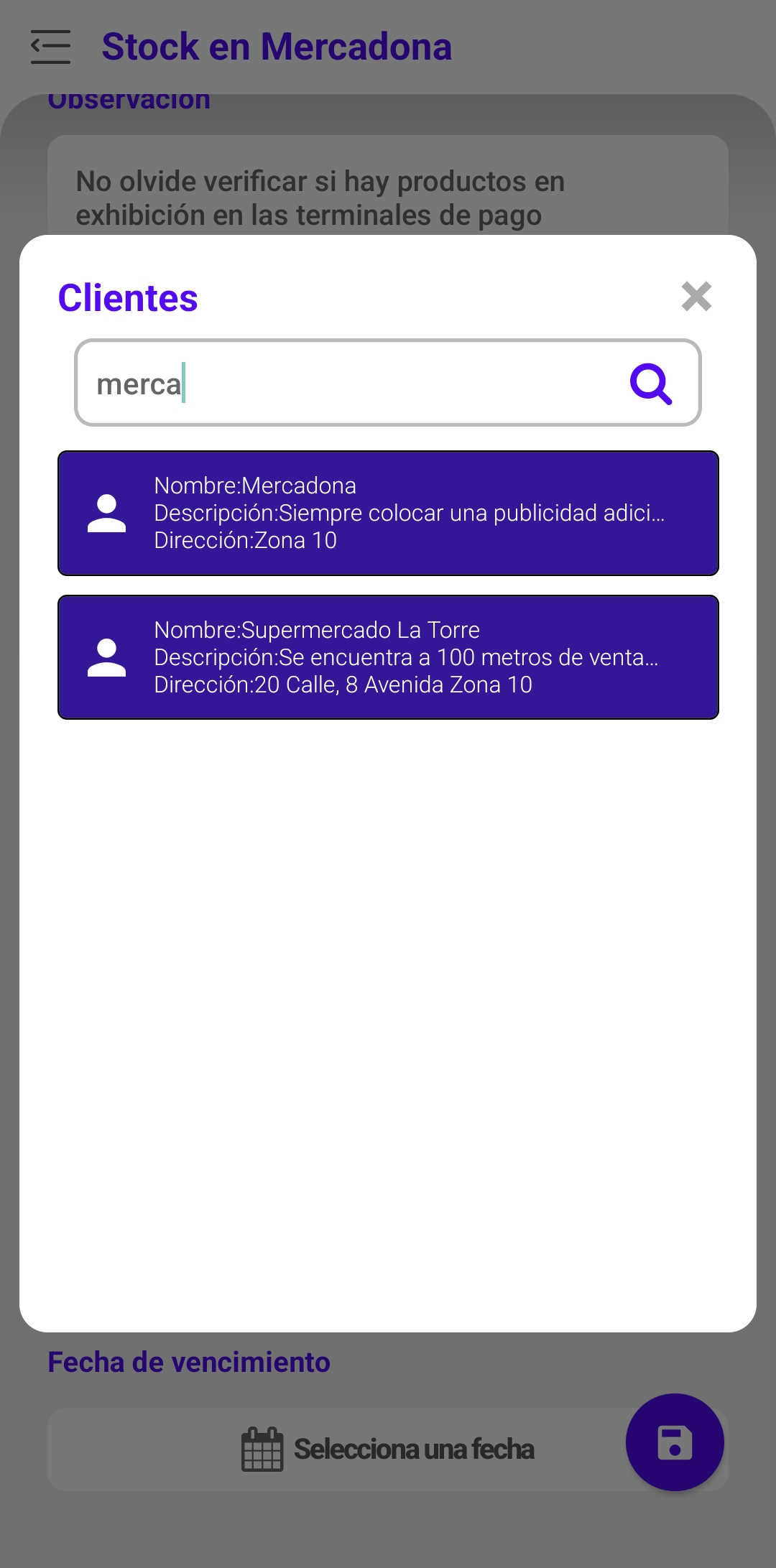Close the Clientes dialog with the X

coord(695,297)
